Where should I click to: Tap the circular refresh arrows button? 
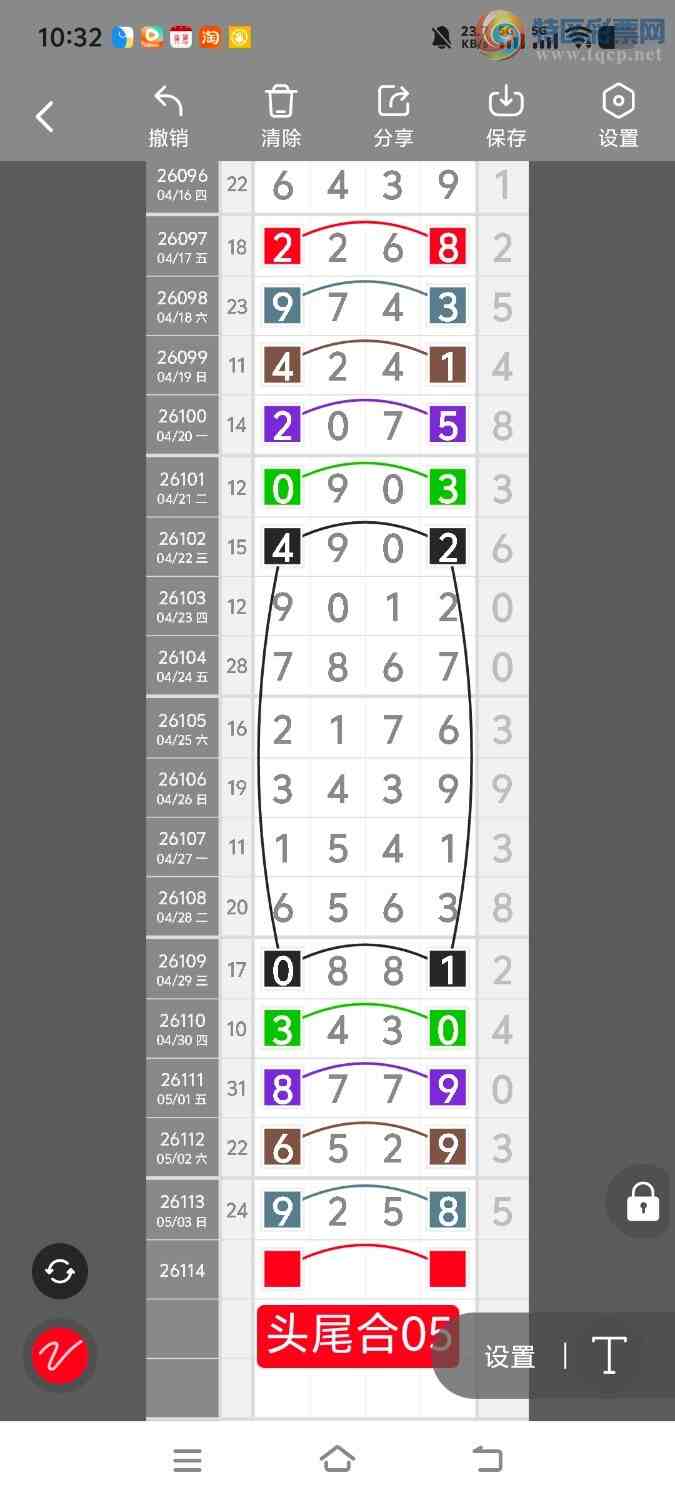coord(60,1271)
